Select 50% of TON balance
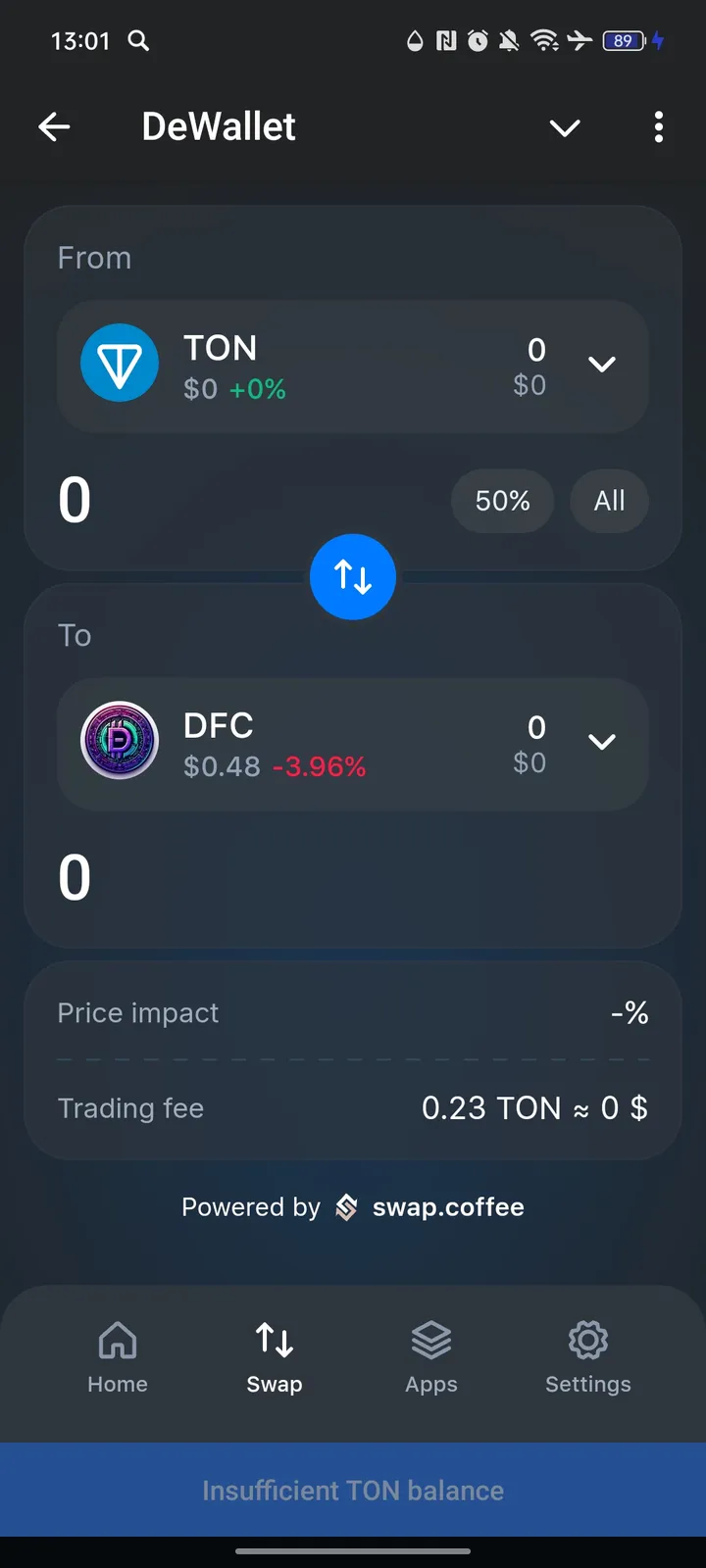This screenshot has height=1568, width=706. [x=502, y=501]
